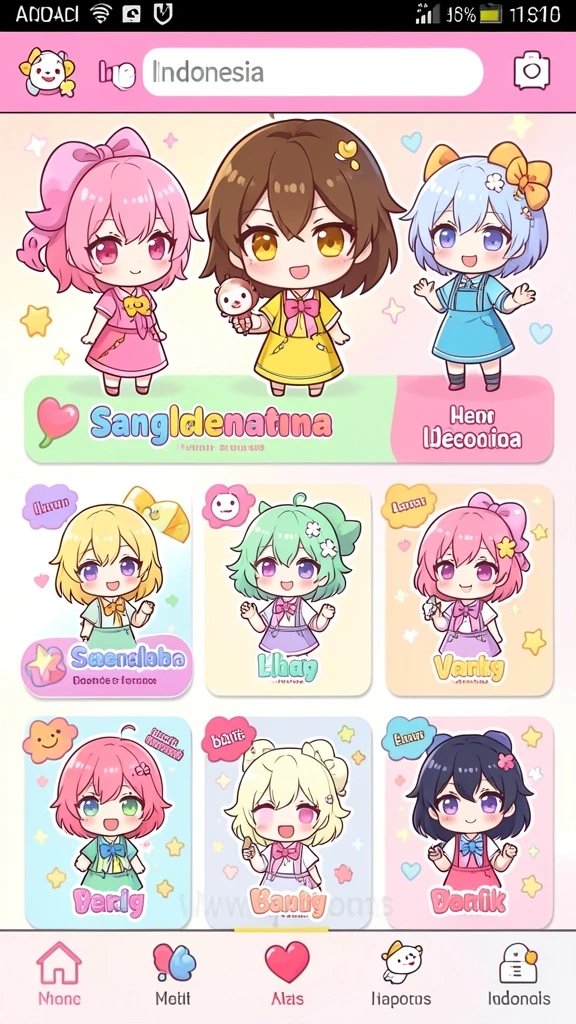The width and height of the screenshot is (576, 1024).
Task: Open the Varig card with the green-eyed character
Action: pos(108,822)
